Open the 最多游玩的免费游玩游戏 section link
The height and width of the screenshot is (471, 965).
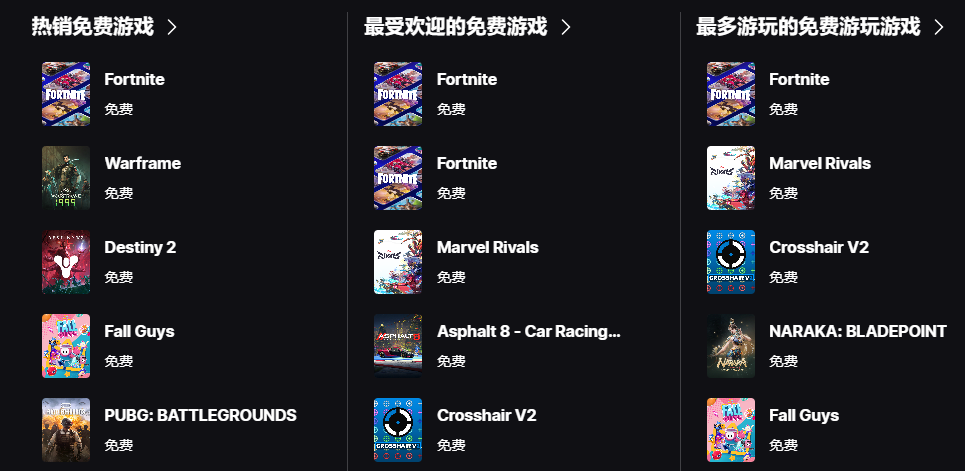point(819,27)
